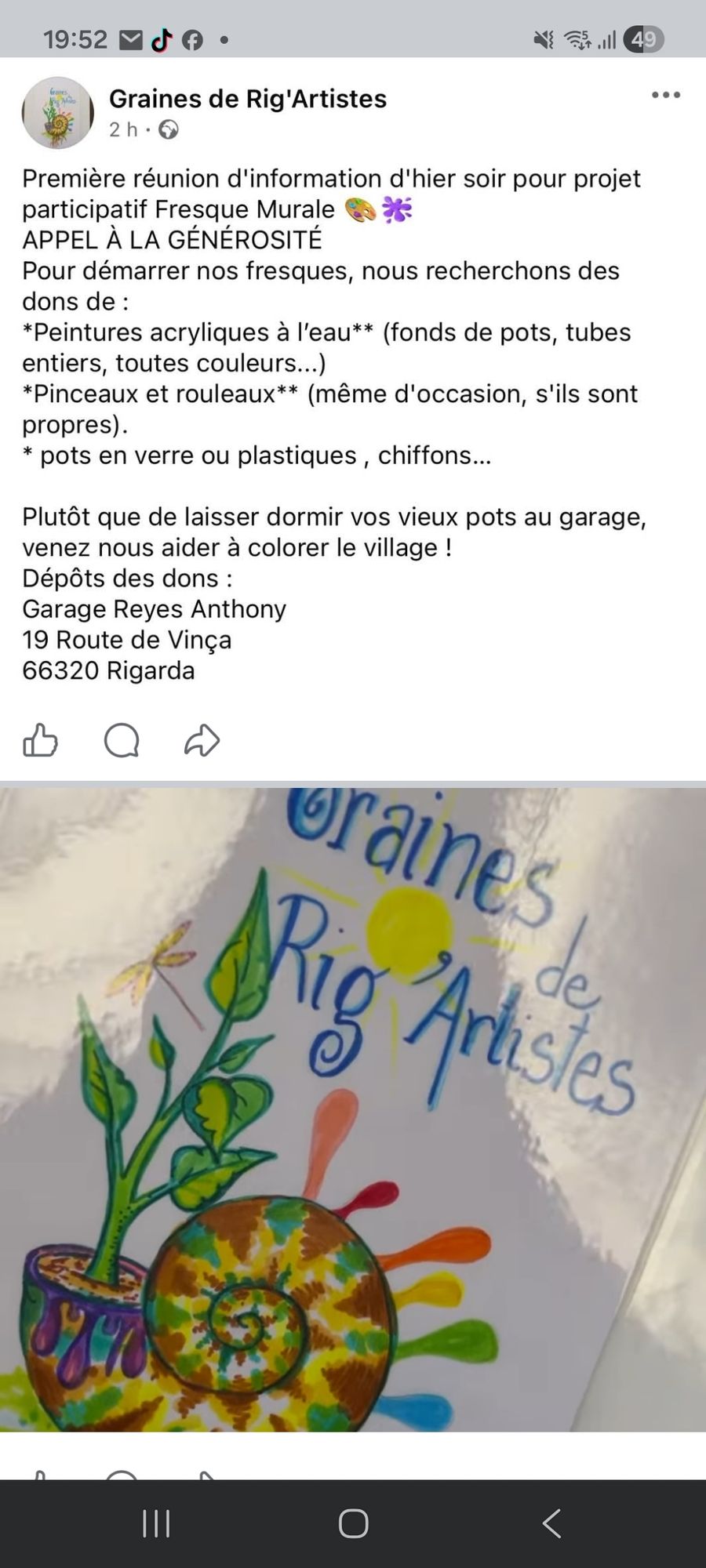Go back with the system back button
The height and width of the screenshot is (1568, 706).
point(551,1524)
